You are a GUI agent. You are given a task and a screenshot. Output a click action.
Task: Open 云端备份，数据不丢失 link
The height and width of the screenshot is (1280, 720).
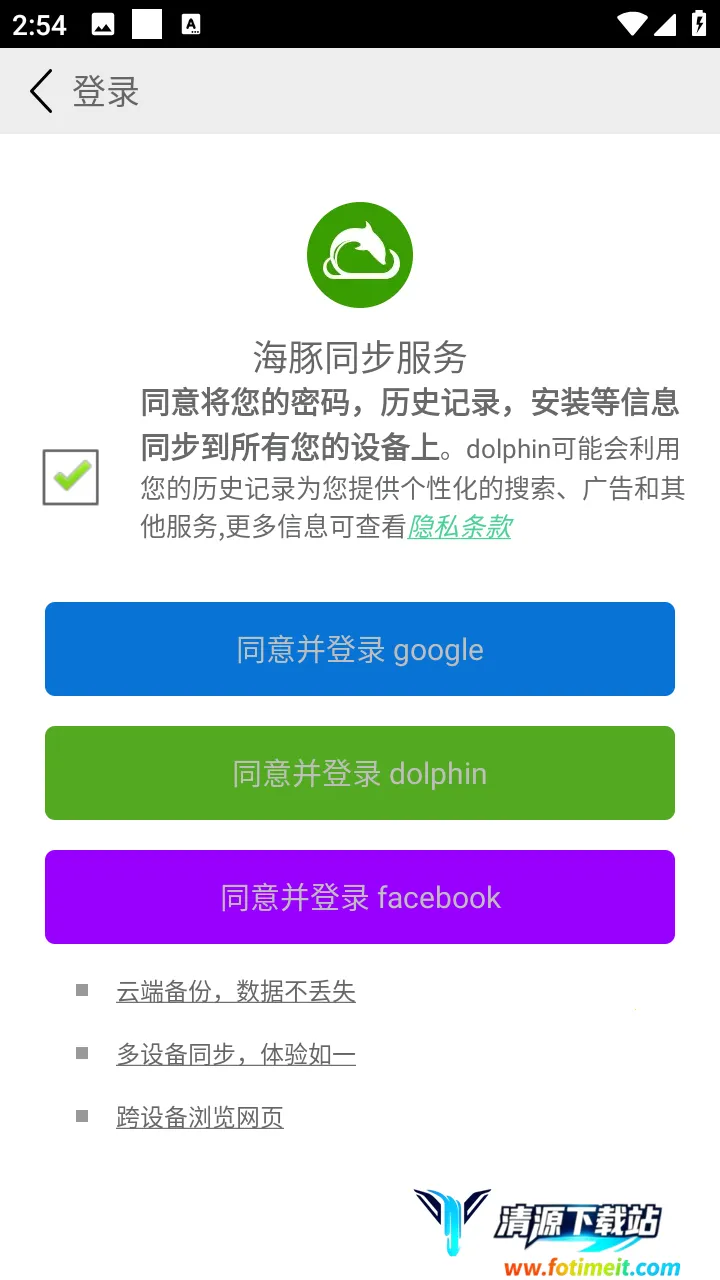coord(236,991)
